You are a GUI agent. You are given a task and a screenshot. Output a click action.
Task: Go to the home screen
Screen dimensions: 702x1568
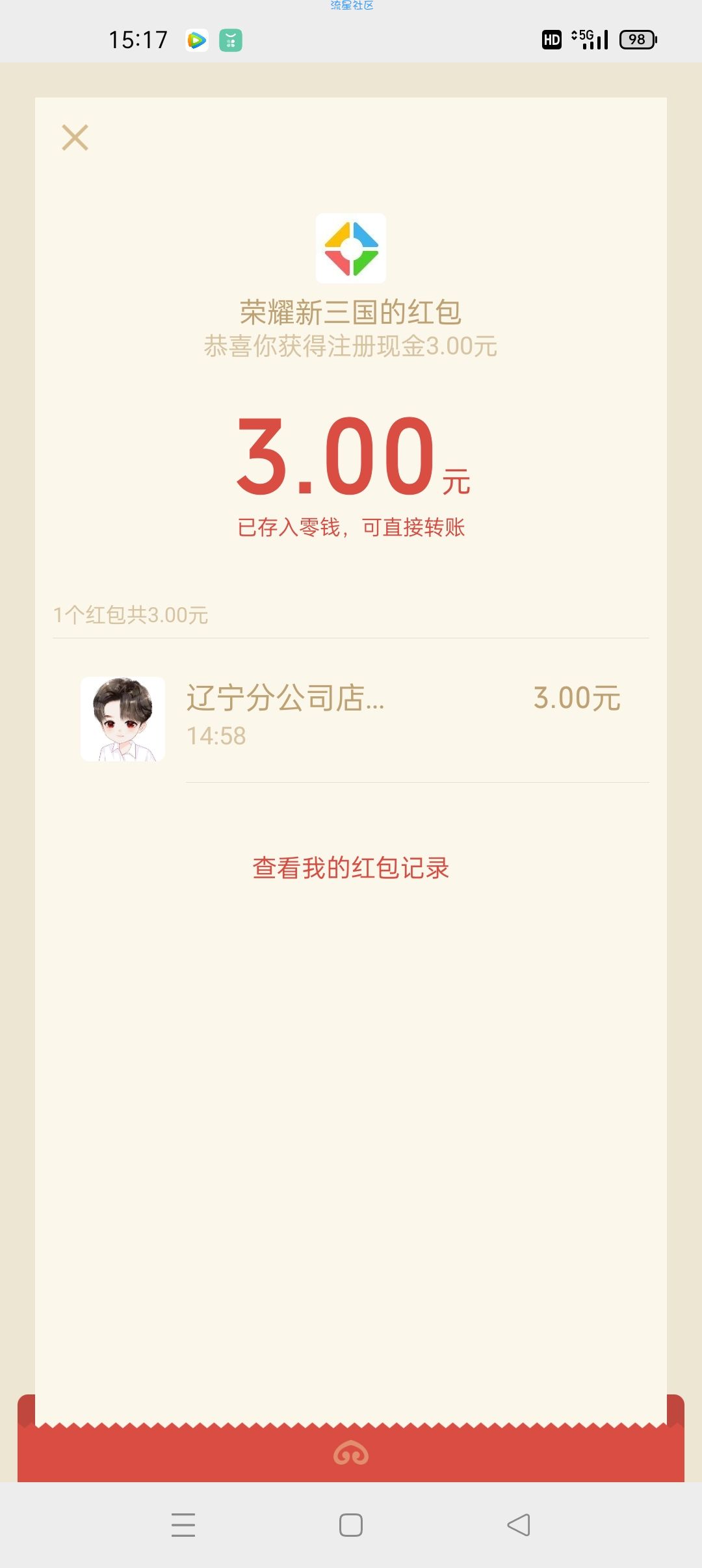(x=351, y=1524)
